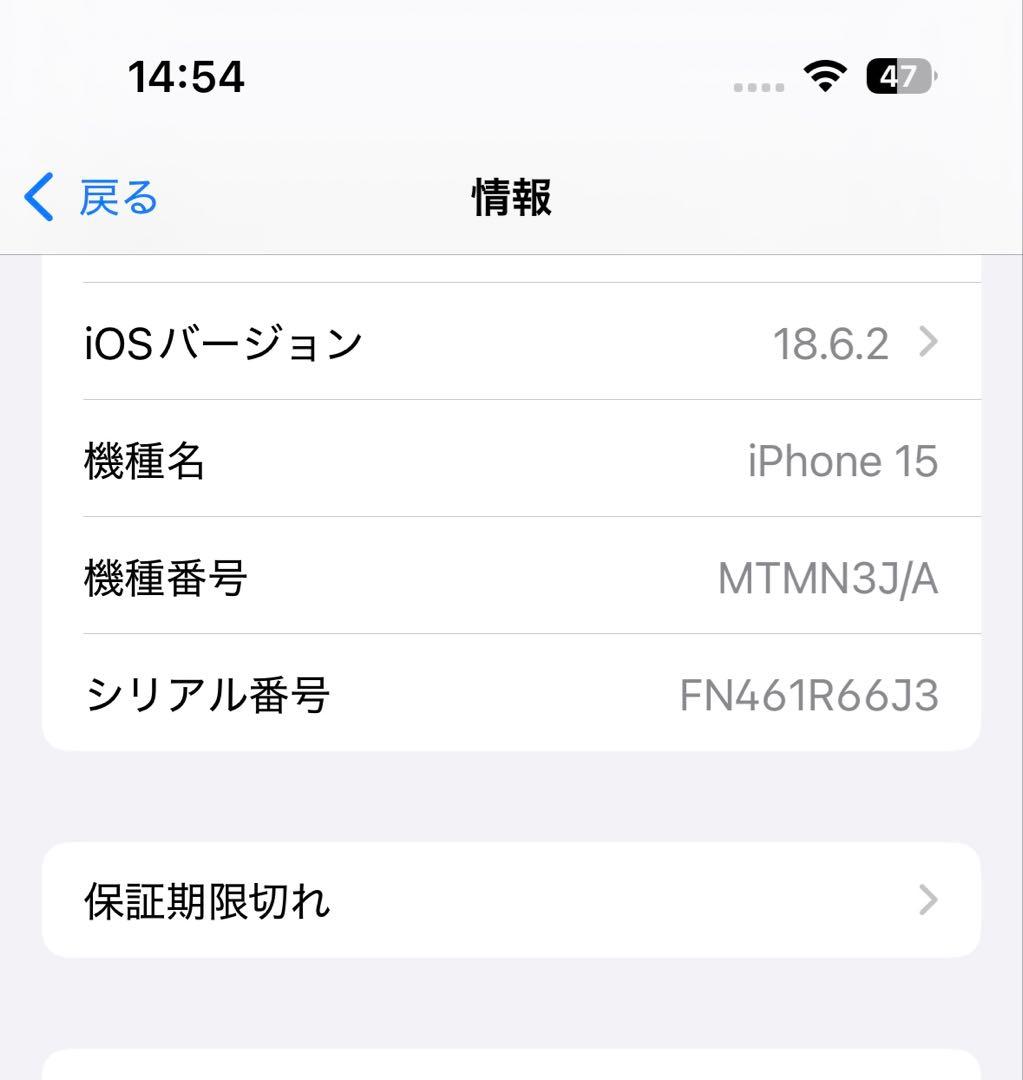This screenshot has height=1080, width=1023.
Task: Tap the Wi-Fi icon in the status bar
Action: tap(822, 77)
